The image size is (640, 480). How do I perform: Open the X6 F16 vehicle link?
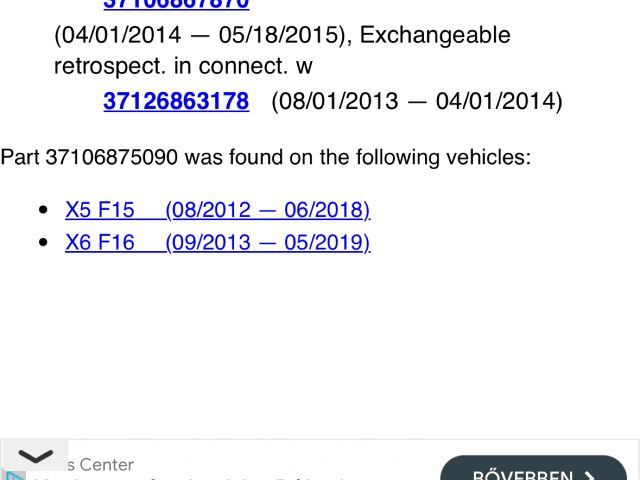217,242
